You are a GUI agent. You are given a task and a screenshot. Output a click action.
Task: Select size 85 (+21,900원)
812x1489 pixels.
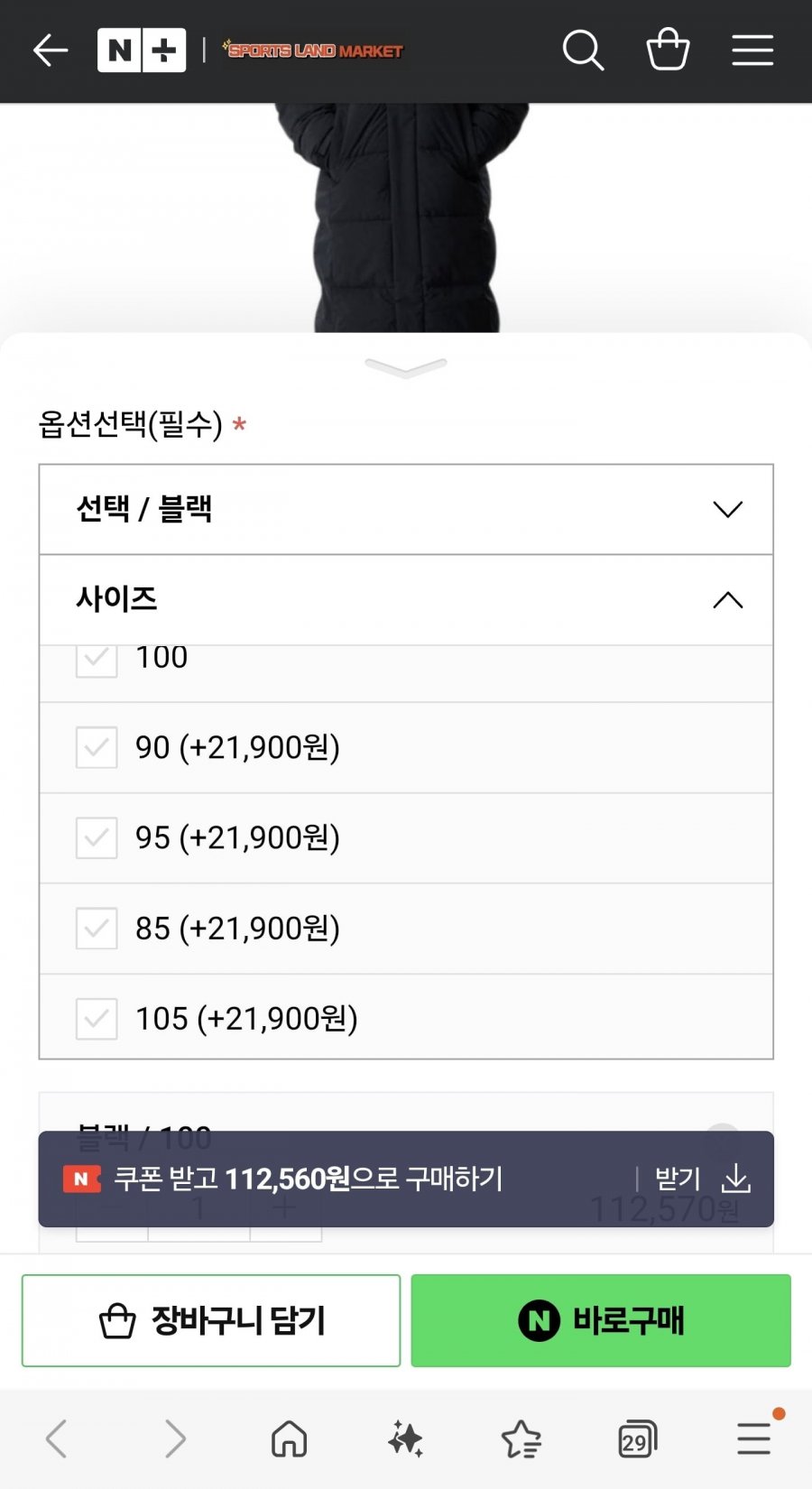pos(236,928)
